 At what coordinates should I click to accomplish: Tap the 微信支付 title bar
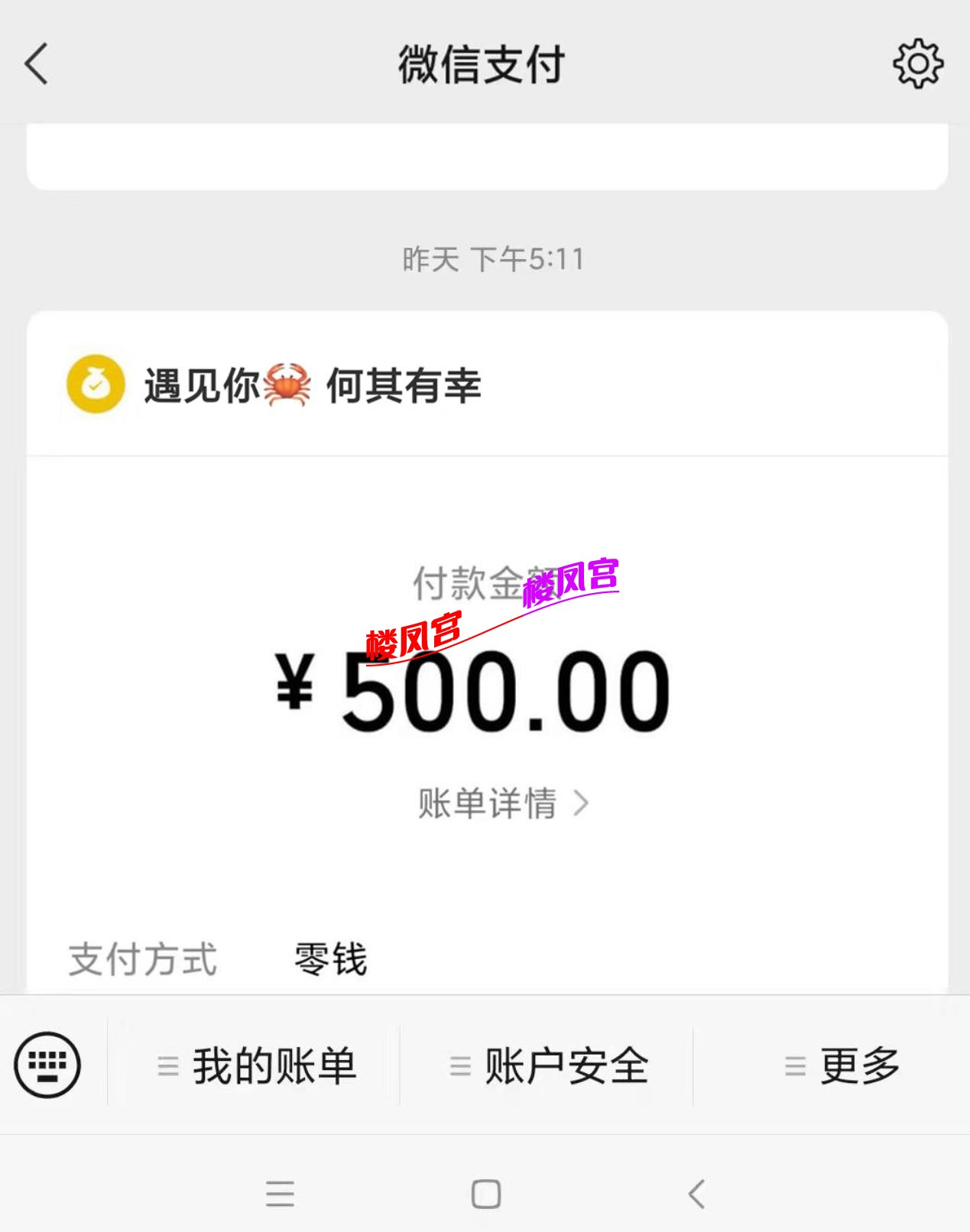tap(485, 67)
